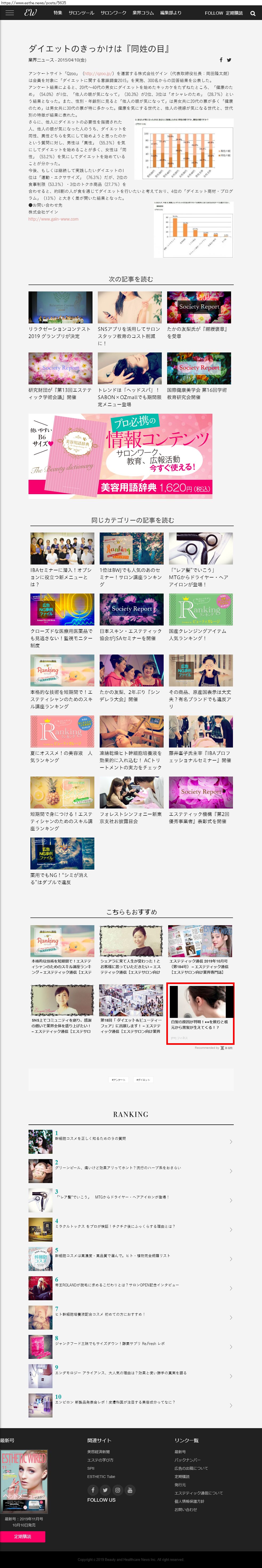The width and height of the screenshot is (262, 1568).
Task: Open サロンツール in the top navigation
Action: 81,13
